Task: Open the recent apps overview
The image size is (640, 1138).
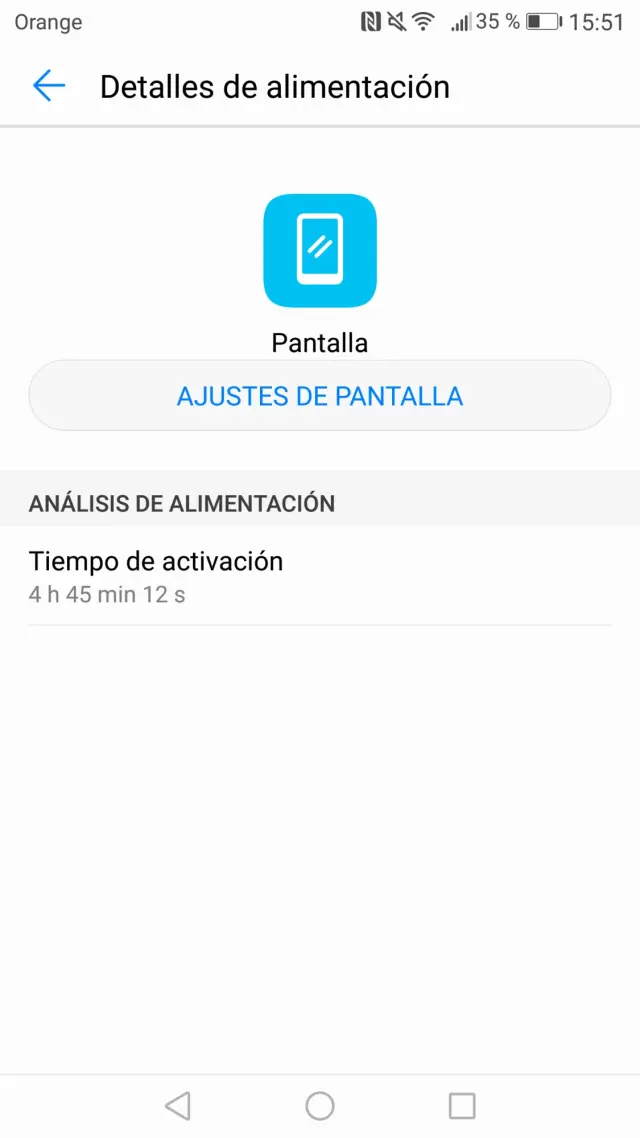Action: point(462,1105)
